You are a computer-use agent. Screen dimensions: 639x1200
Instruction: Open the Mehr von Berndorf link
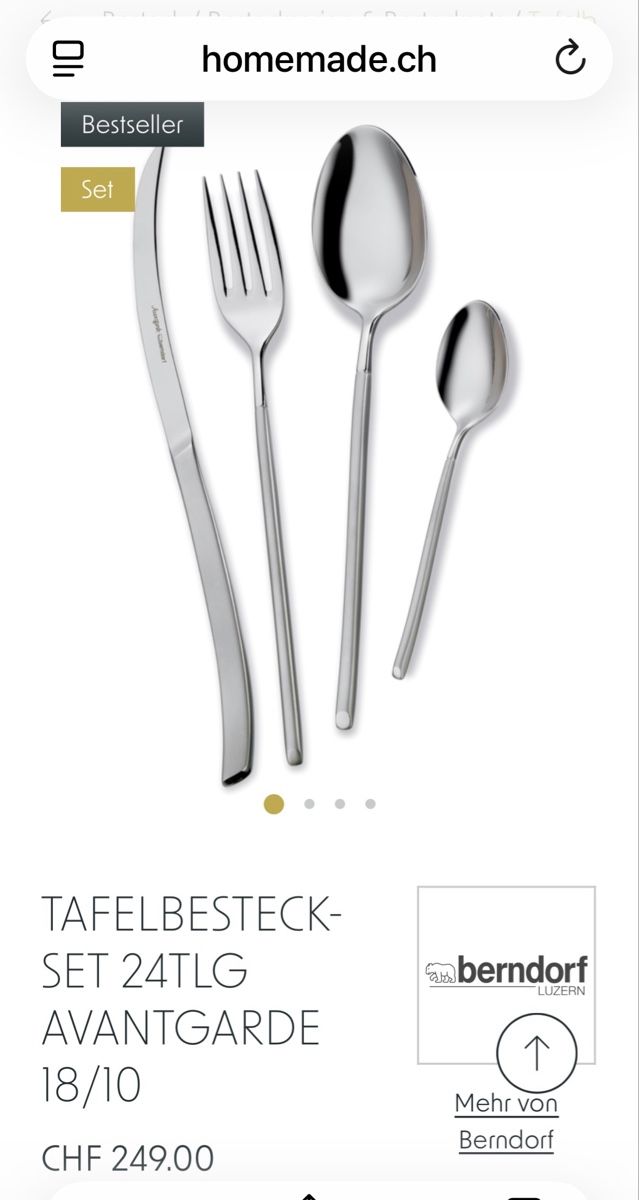click(x=506, y=1121)
